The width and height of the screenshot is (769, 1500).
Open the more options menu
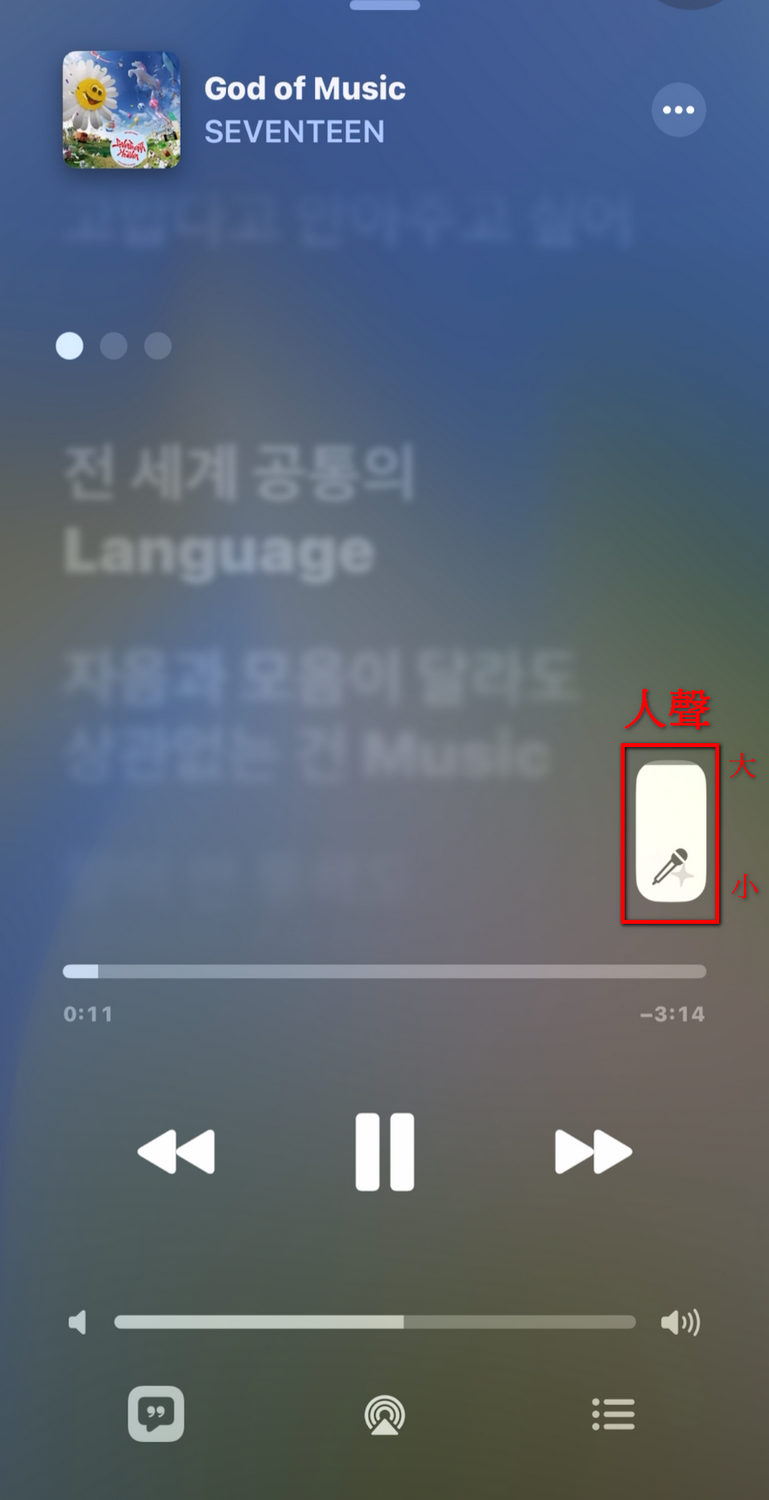point(678,110)
